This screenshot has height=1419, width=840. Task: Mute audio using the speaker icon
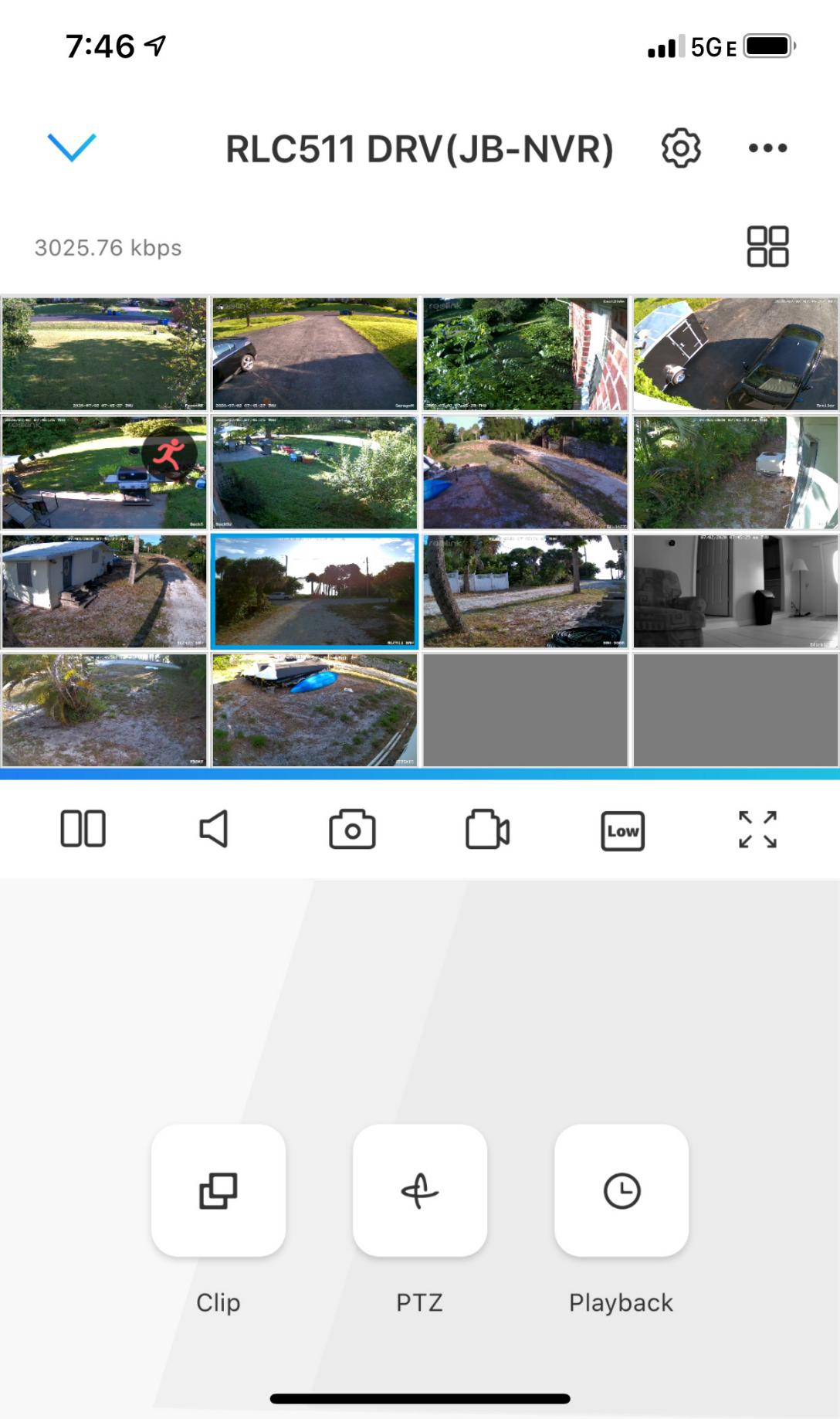(x=213, y=827)
